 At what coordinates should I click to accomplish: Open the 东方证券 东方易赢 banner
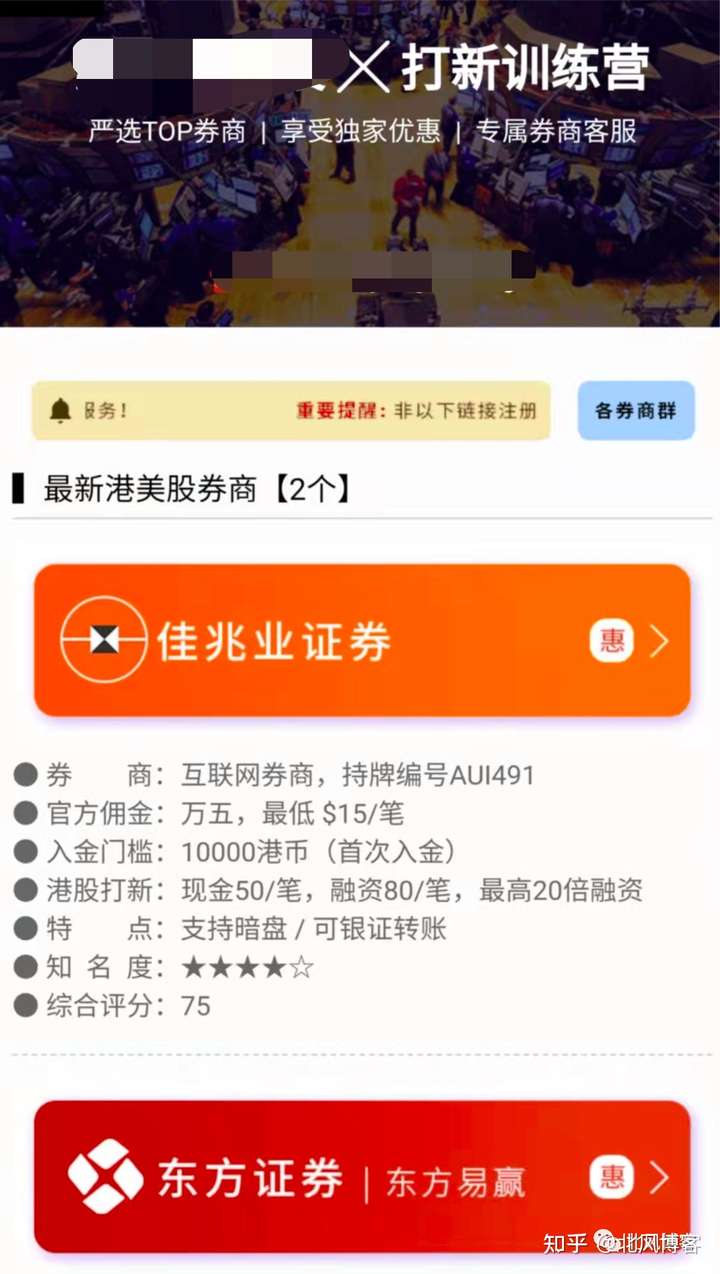click(x=362, y=1177)
